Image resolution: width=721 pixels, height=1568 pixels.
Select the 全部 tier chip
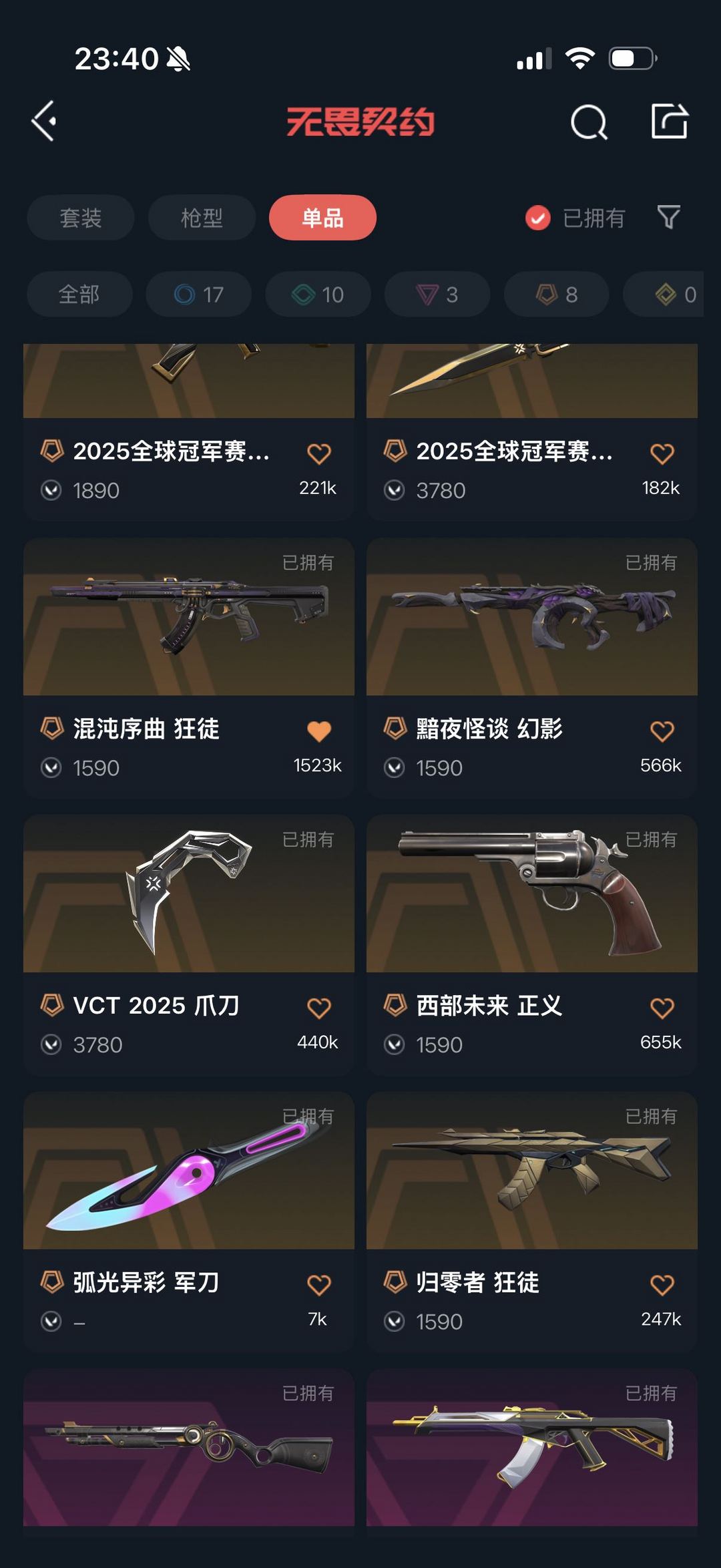click(x=79, y=295)
